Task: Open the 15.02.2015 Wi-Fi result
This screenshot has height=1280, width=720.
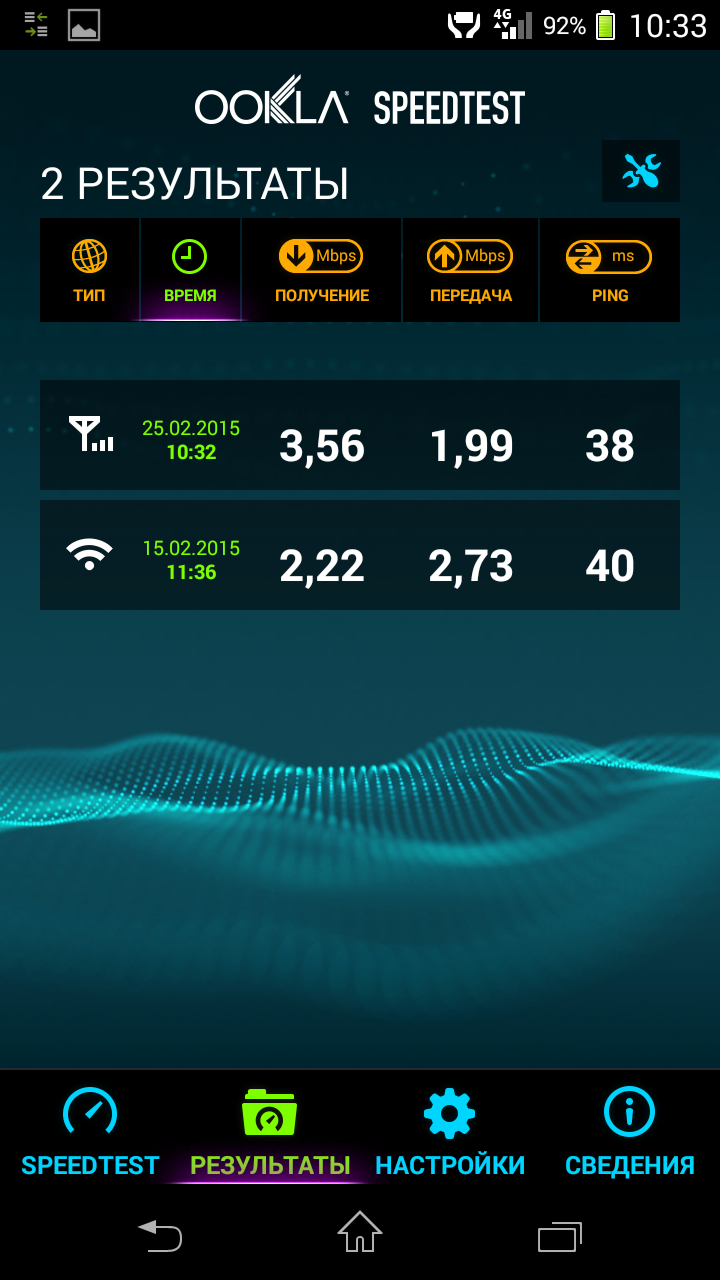Action: (x=360, y=555)
